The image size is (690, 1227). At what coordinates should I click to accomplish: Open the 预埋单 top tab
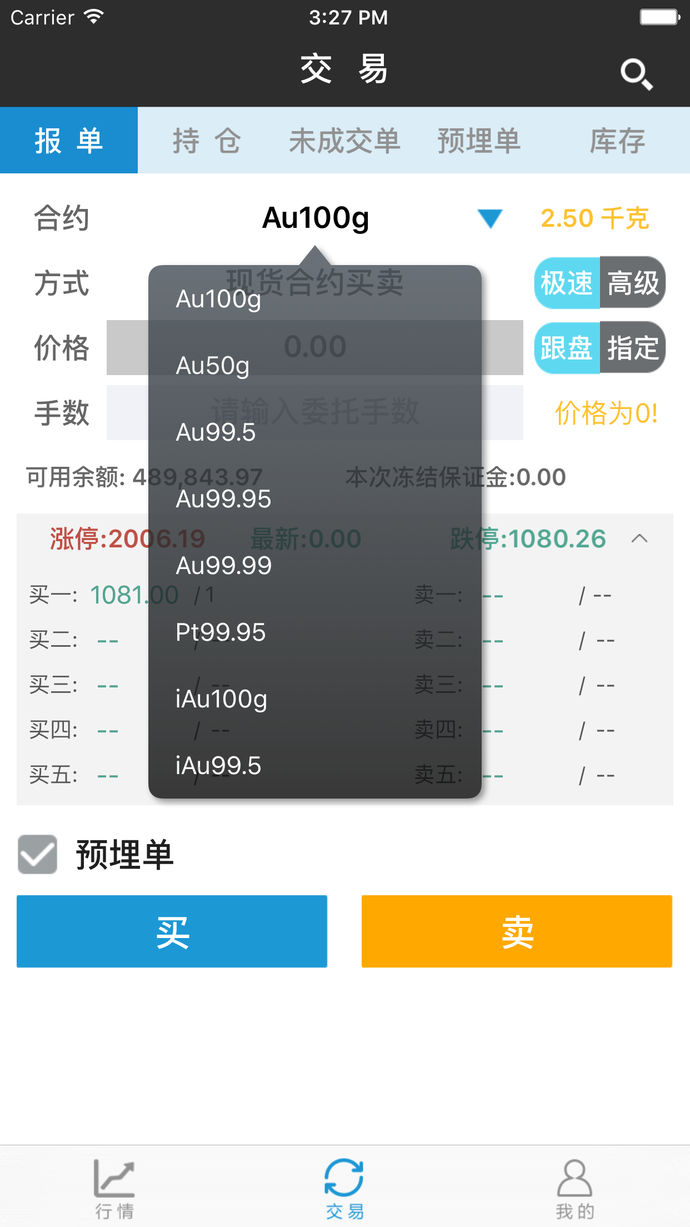pos(479,141)
